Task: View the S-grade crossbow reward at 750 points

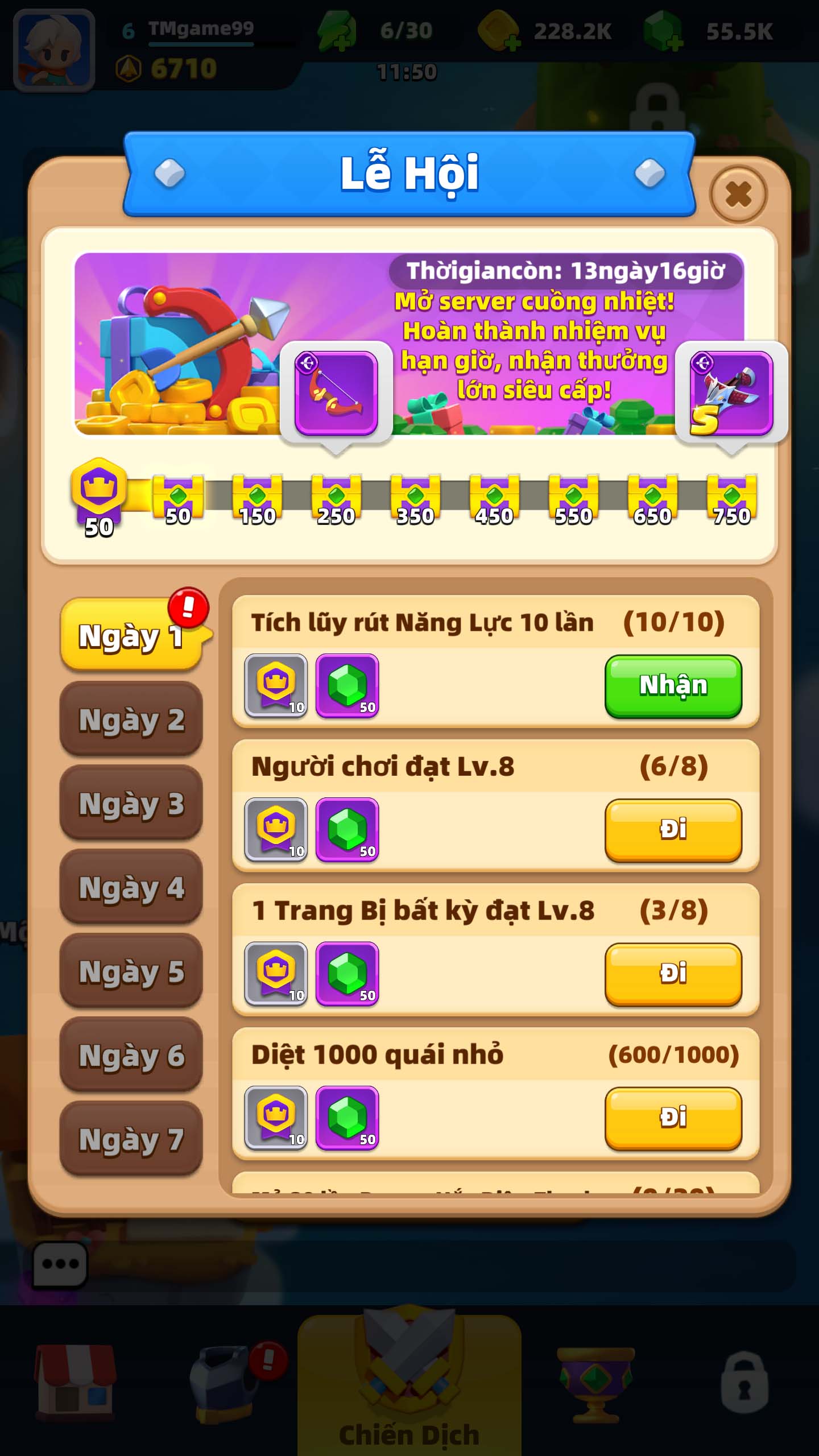Action: coord(731,392)
